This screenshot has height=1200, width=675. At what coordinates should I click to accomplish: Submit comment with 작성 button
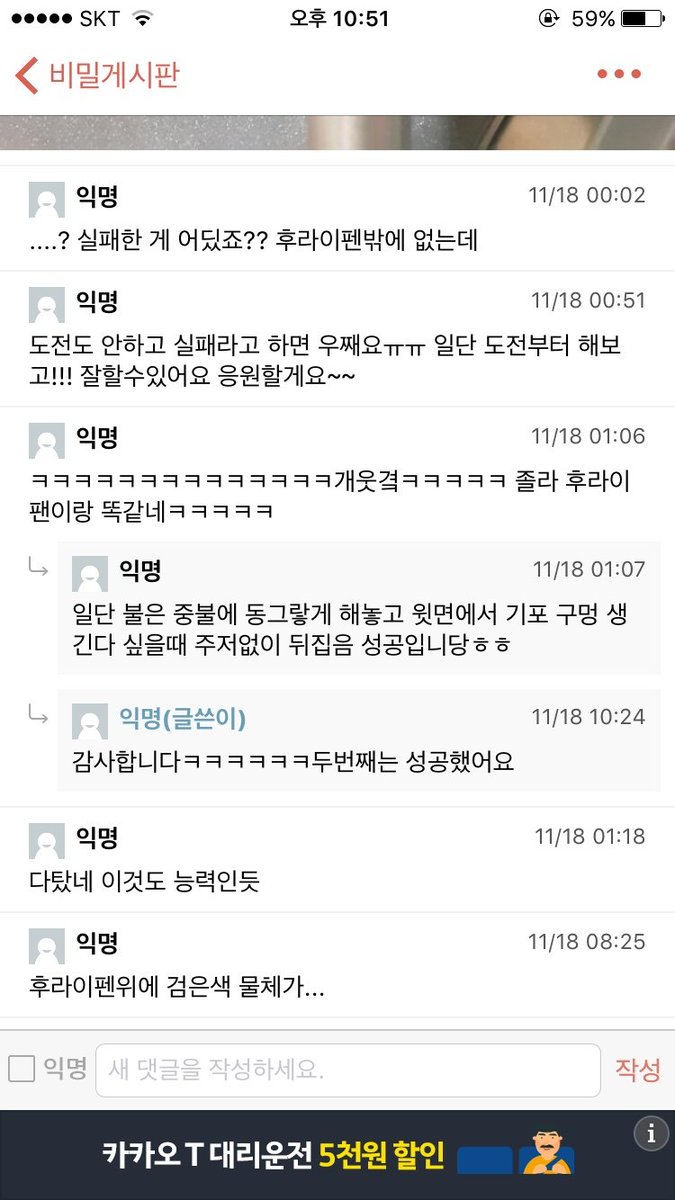(x=637, y=1070)
